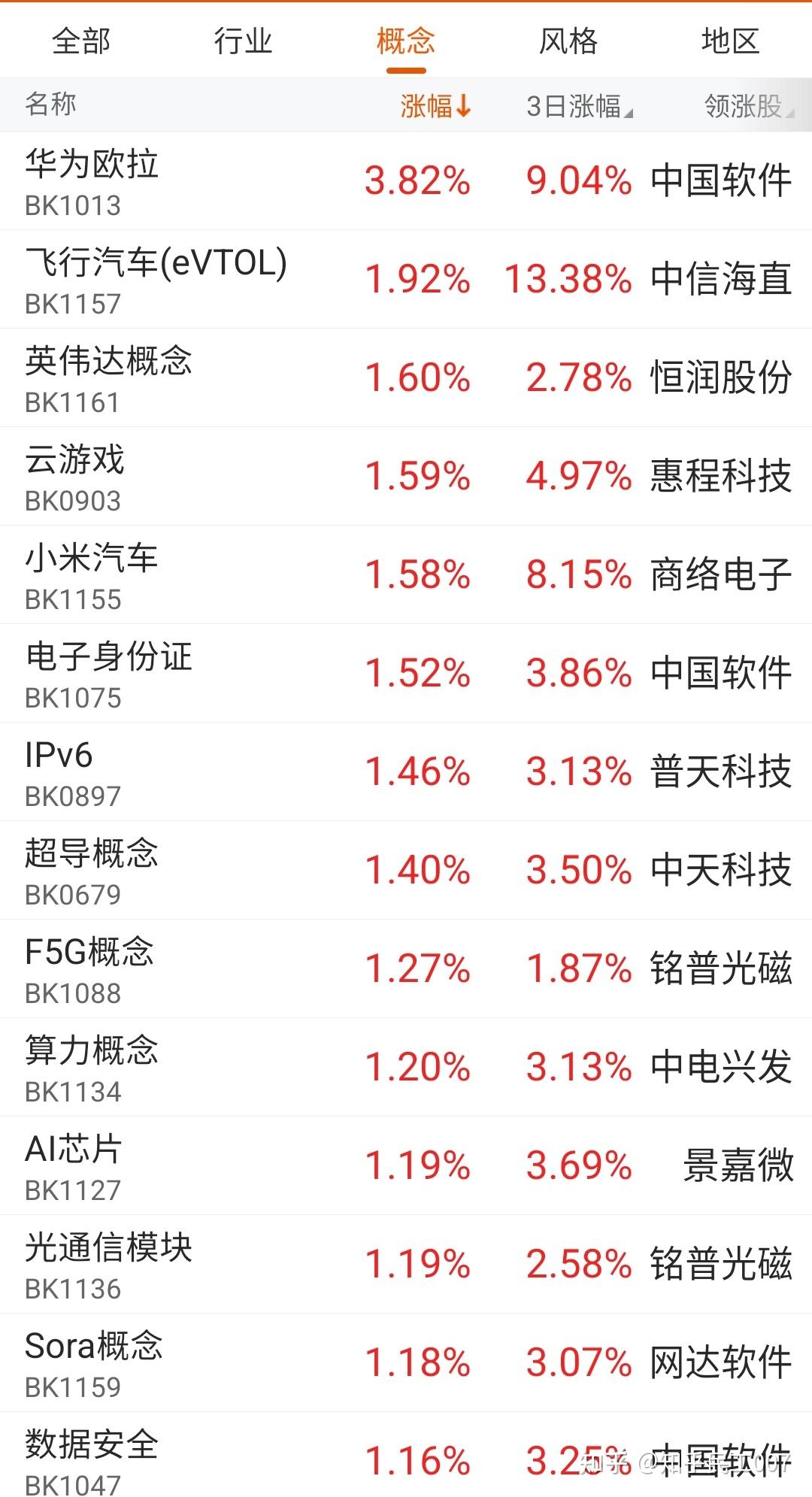
Task: Sort by the 3日涨幅 column
Action: (579, 105)
